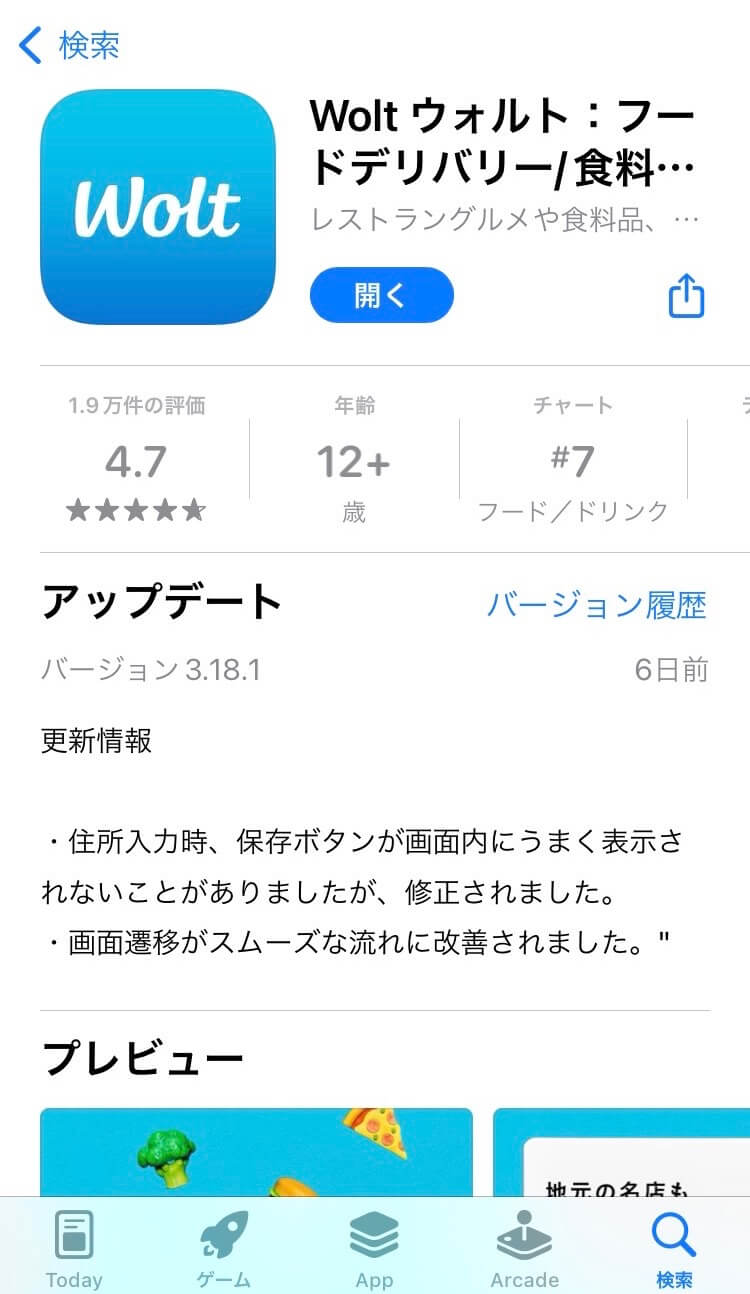
Task: Go back to 検索 results
Action: pos(70,45)
